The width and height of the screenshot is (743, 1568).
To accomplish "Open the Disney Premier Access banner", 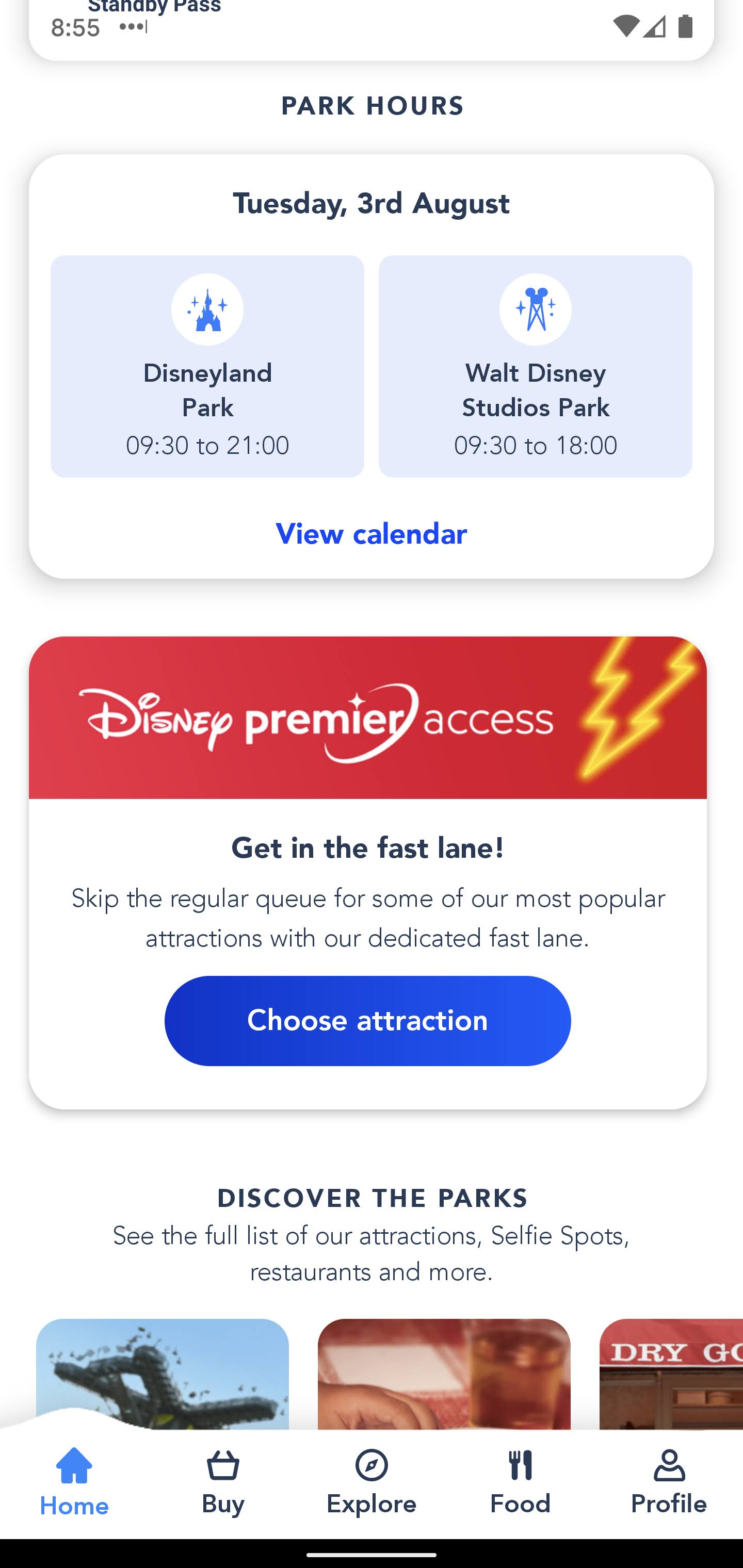I will click(367, 718).
